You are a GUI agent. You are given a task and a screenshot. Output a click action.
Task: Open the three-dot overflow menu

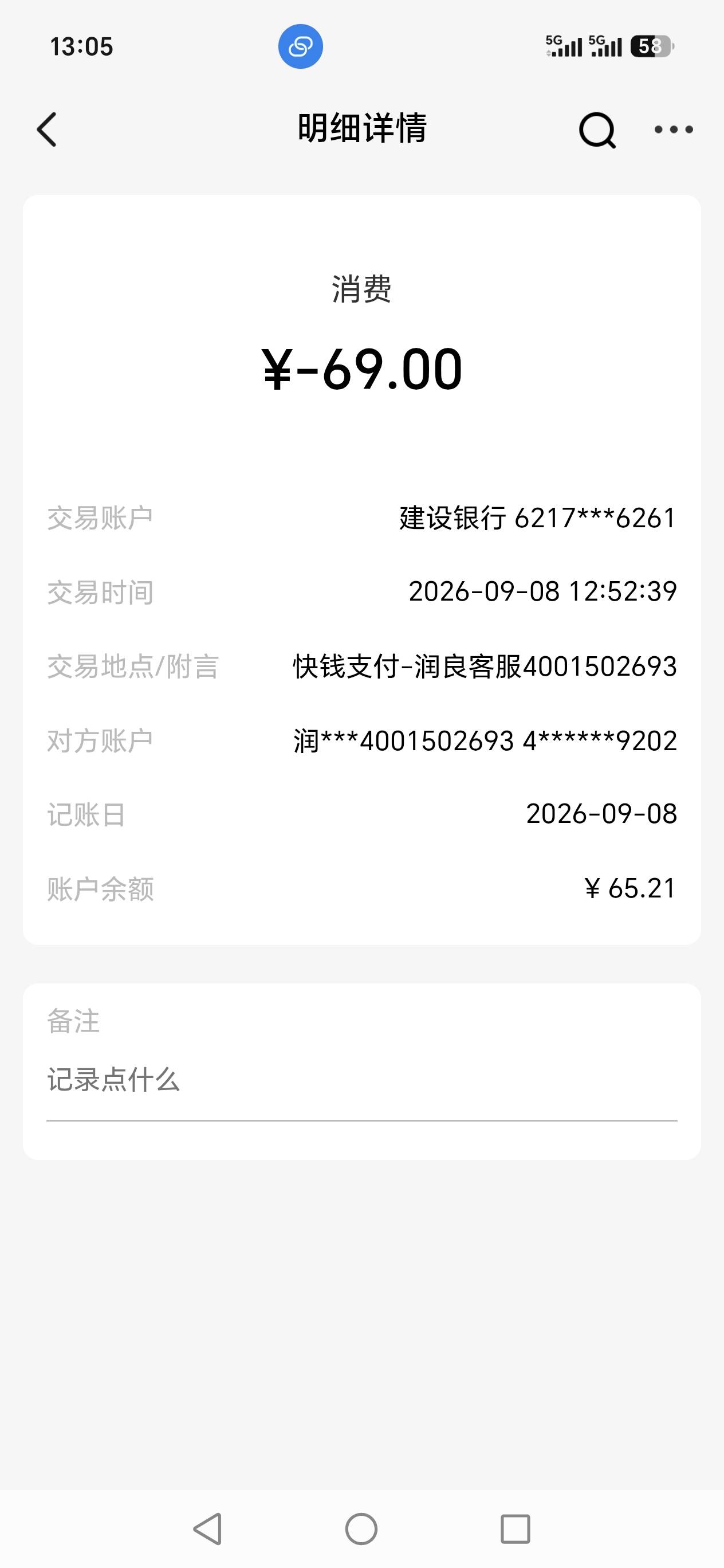674,129
